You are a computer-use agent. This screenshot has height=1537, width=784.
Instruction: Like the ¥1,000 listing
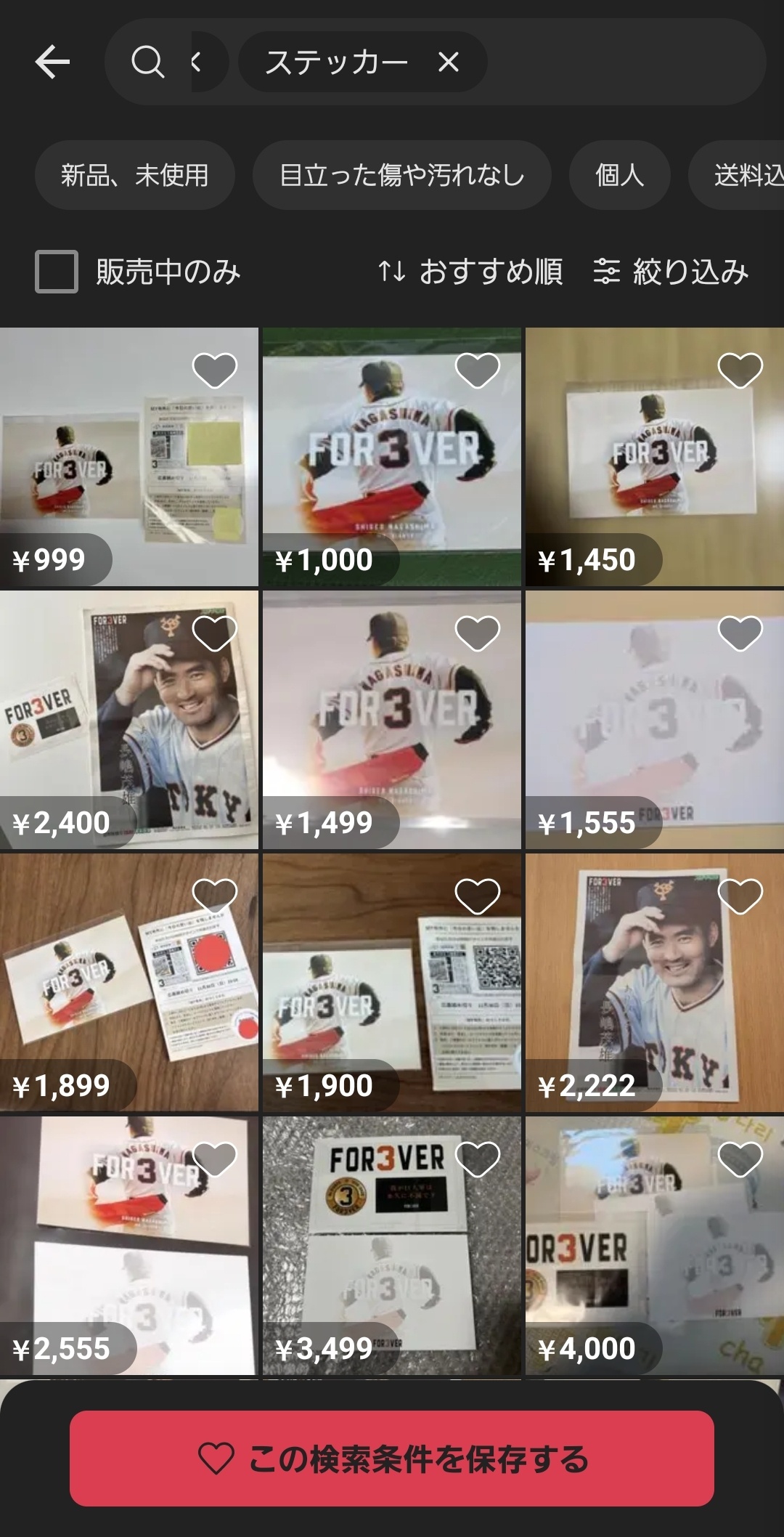point(477,370)
